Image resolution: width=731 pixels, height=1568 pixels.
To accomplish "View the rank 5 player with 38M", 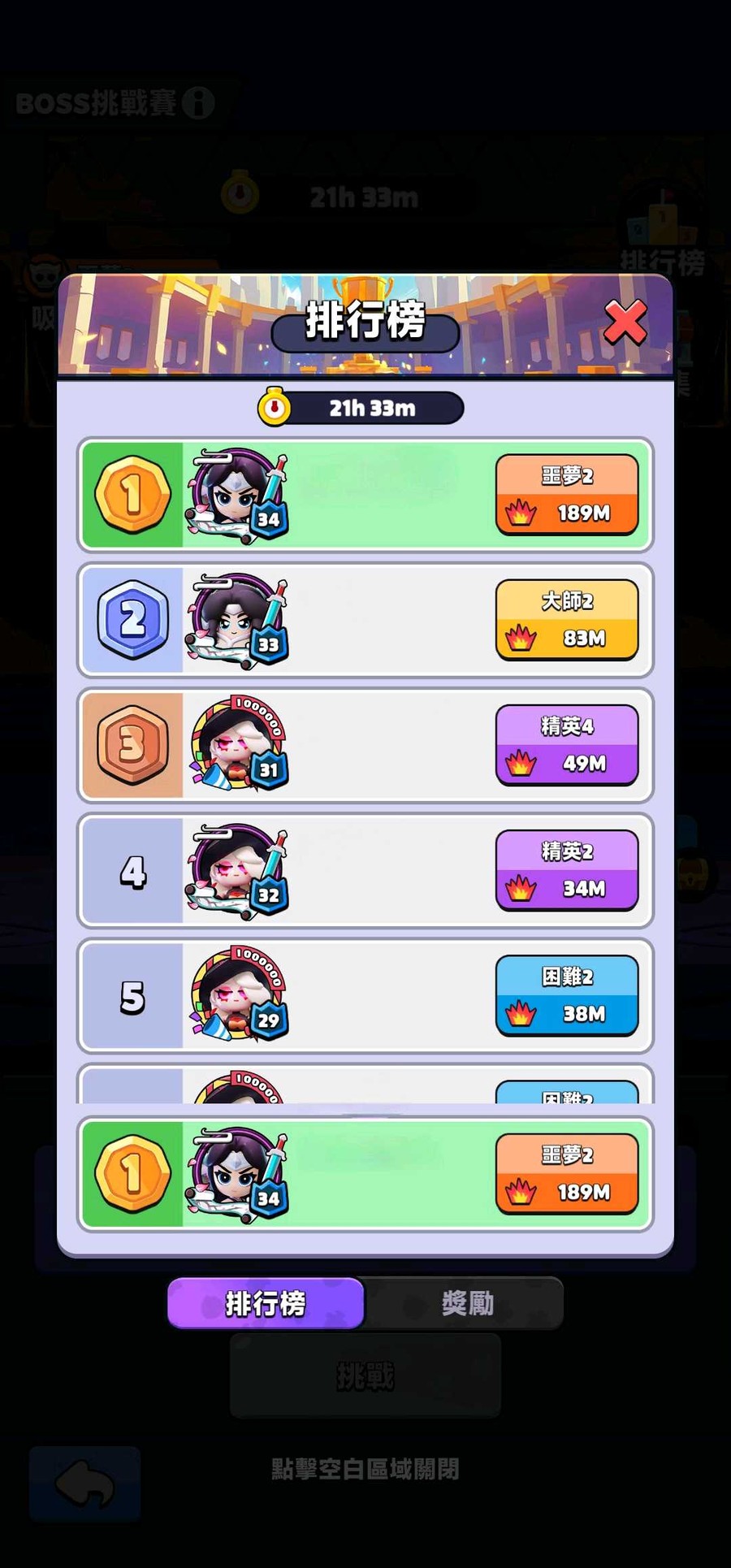I will (365, 995).
